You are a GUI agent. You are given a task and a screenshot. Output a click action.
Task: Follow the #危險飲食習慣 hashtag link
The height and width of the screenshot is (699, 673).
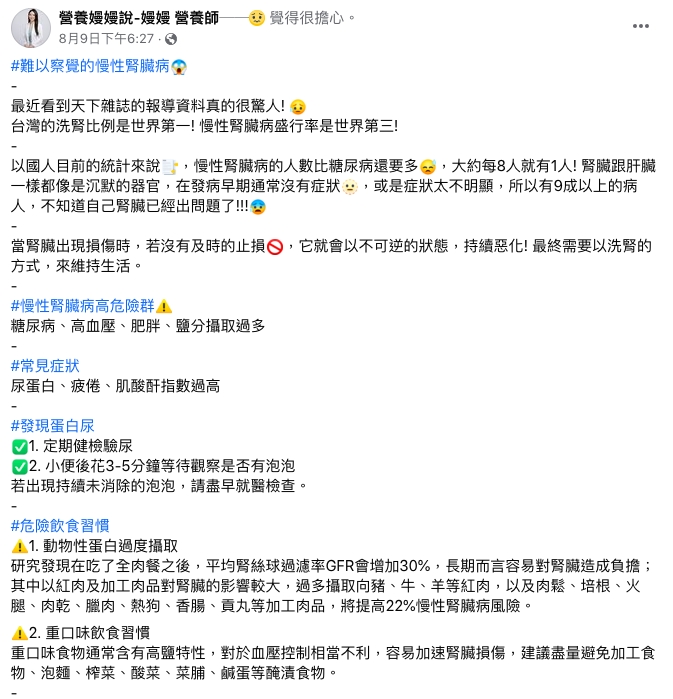60,525
